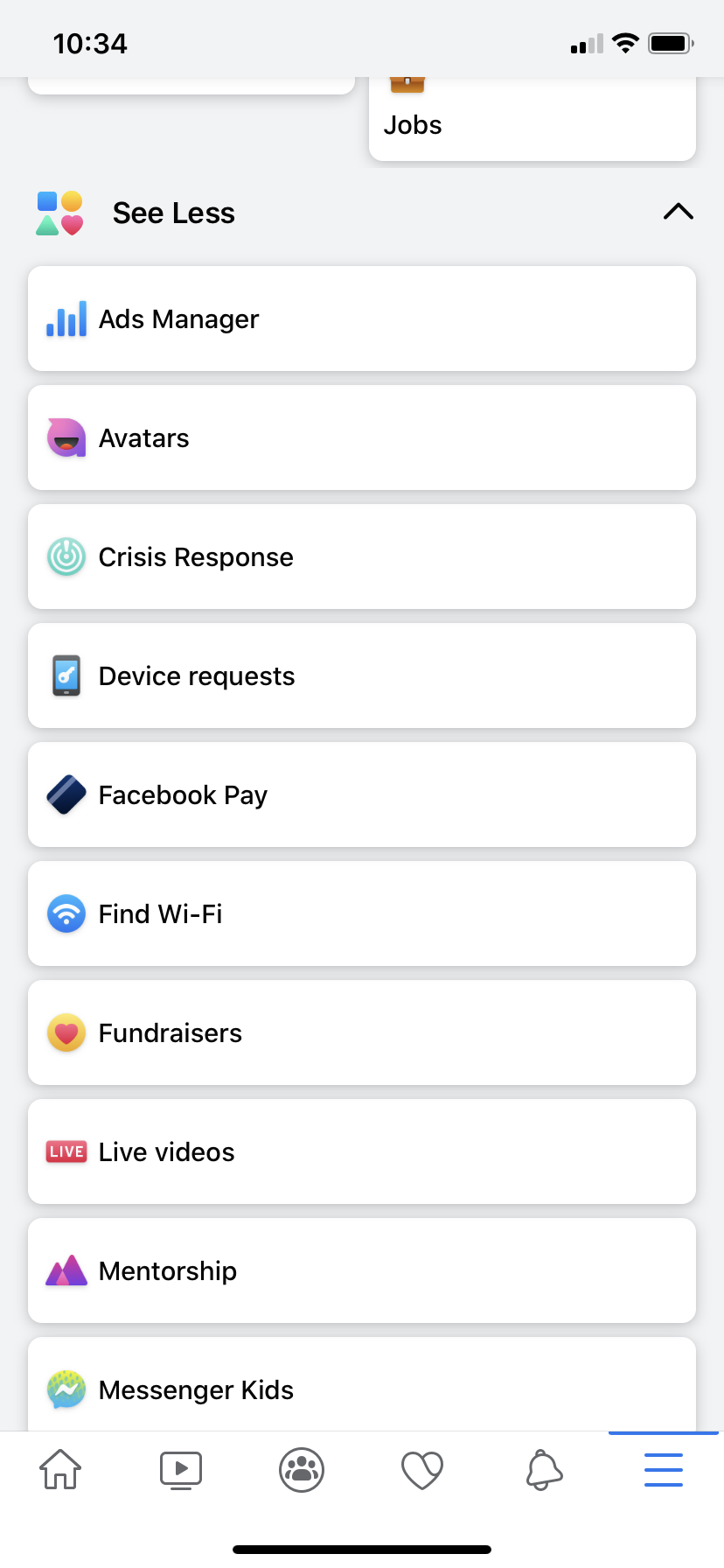The image size is (724, 1568).
Task: Tap the hamburger menu tab
Action: tap(663, 1469)
